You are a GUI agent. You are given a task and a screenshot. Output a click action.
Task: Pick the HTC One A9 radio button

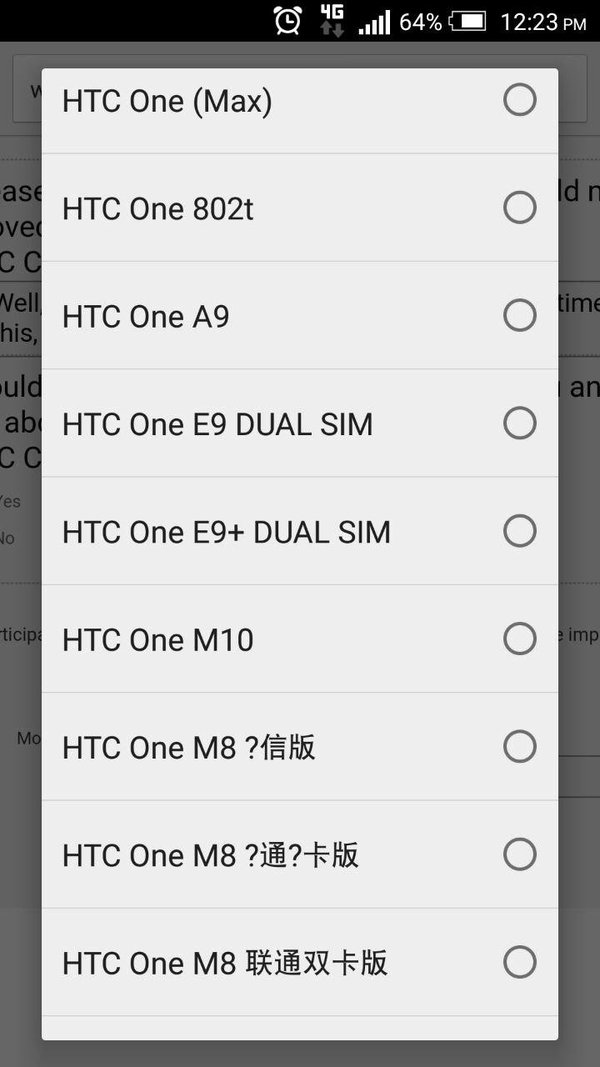coord(519,316)
